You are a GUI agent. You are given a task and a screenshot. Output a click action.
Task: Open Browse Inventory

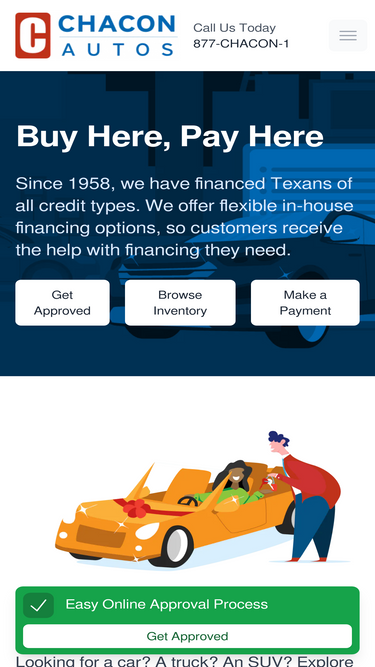click(x=180, y=302)
